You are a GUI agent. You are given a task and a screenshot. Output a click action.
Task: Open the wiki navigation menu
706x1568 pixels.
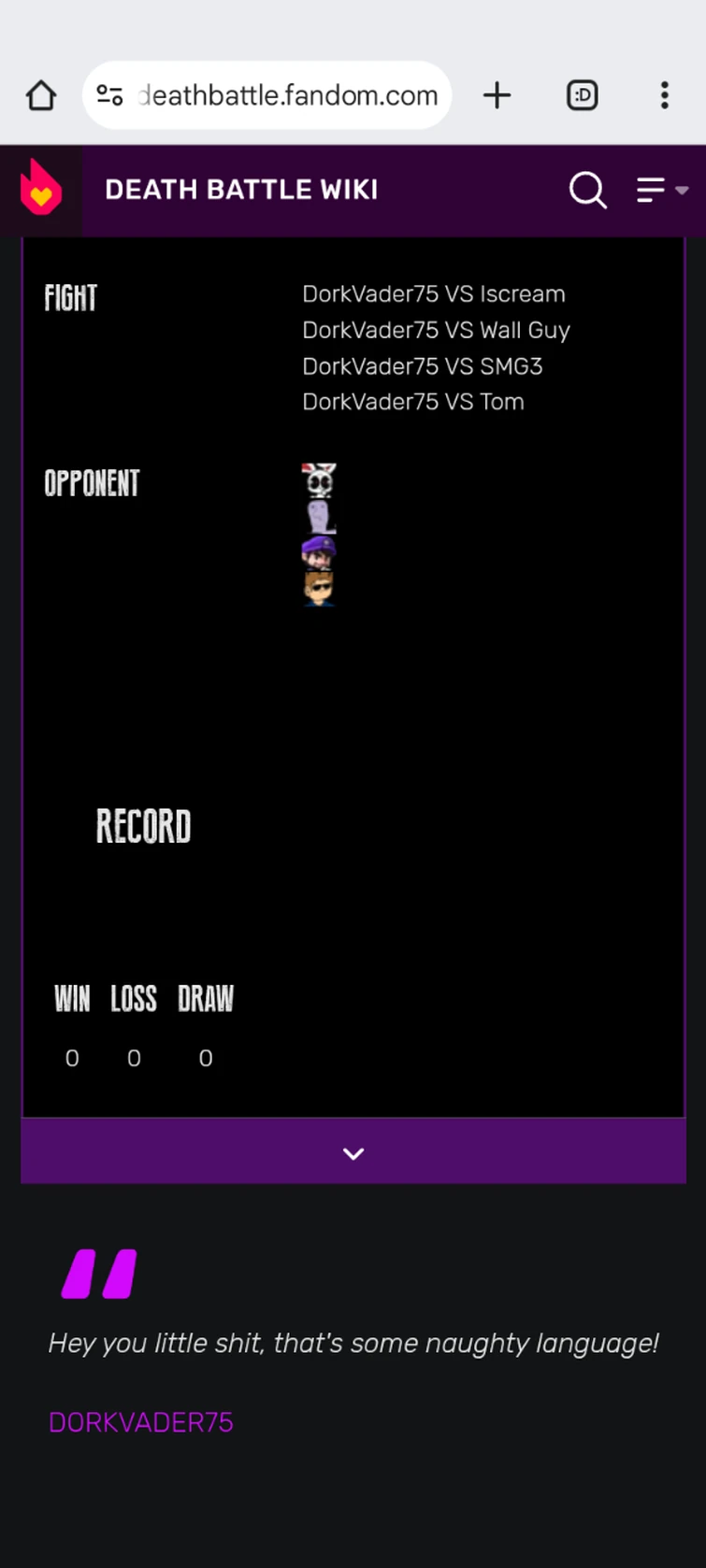[x=660, y=190]
